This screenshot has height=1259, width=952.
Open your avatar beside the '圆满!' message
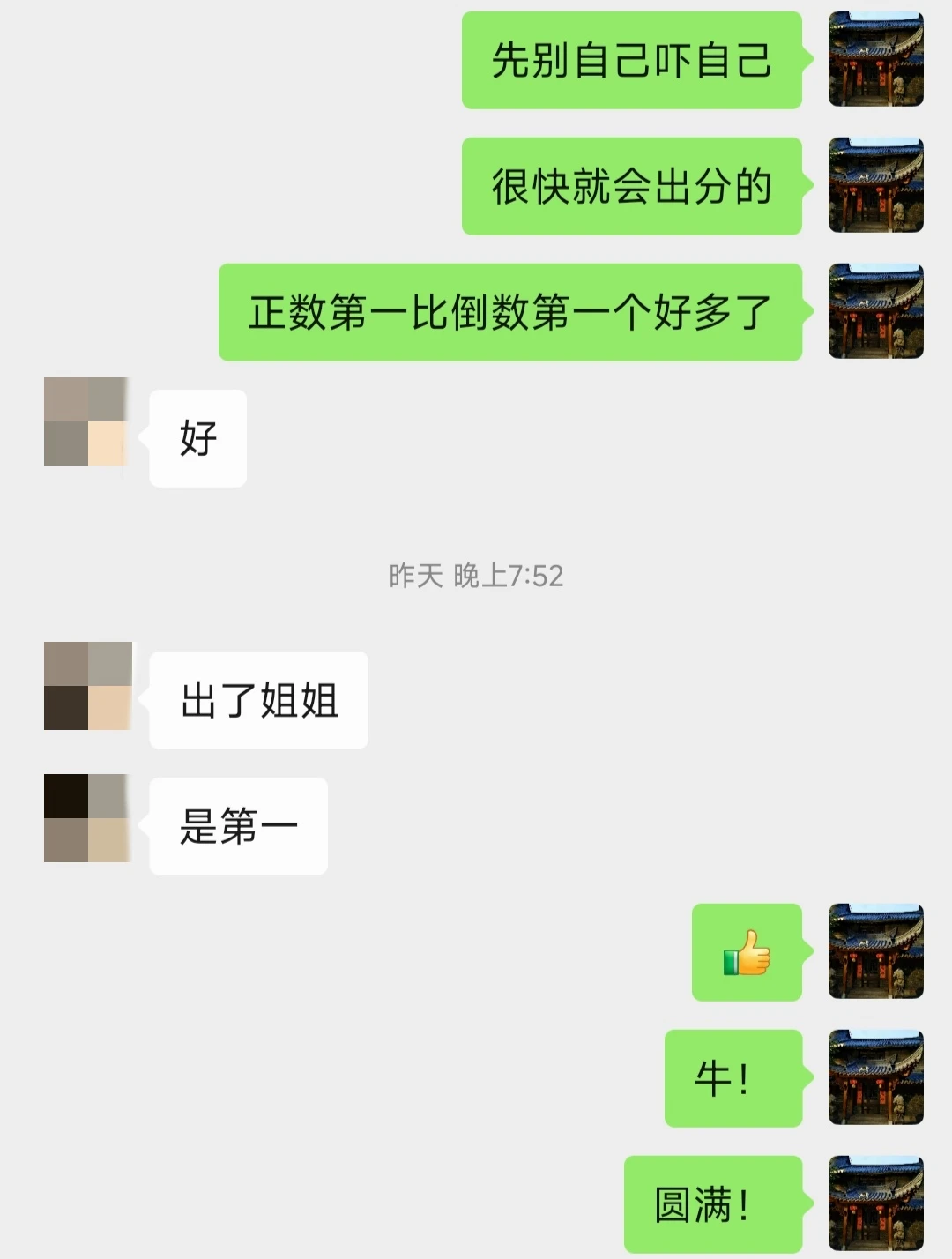click(874, 1201)
